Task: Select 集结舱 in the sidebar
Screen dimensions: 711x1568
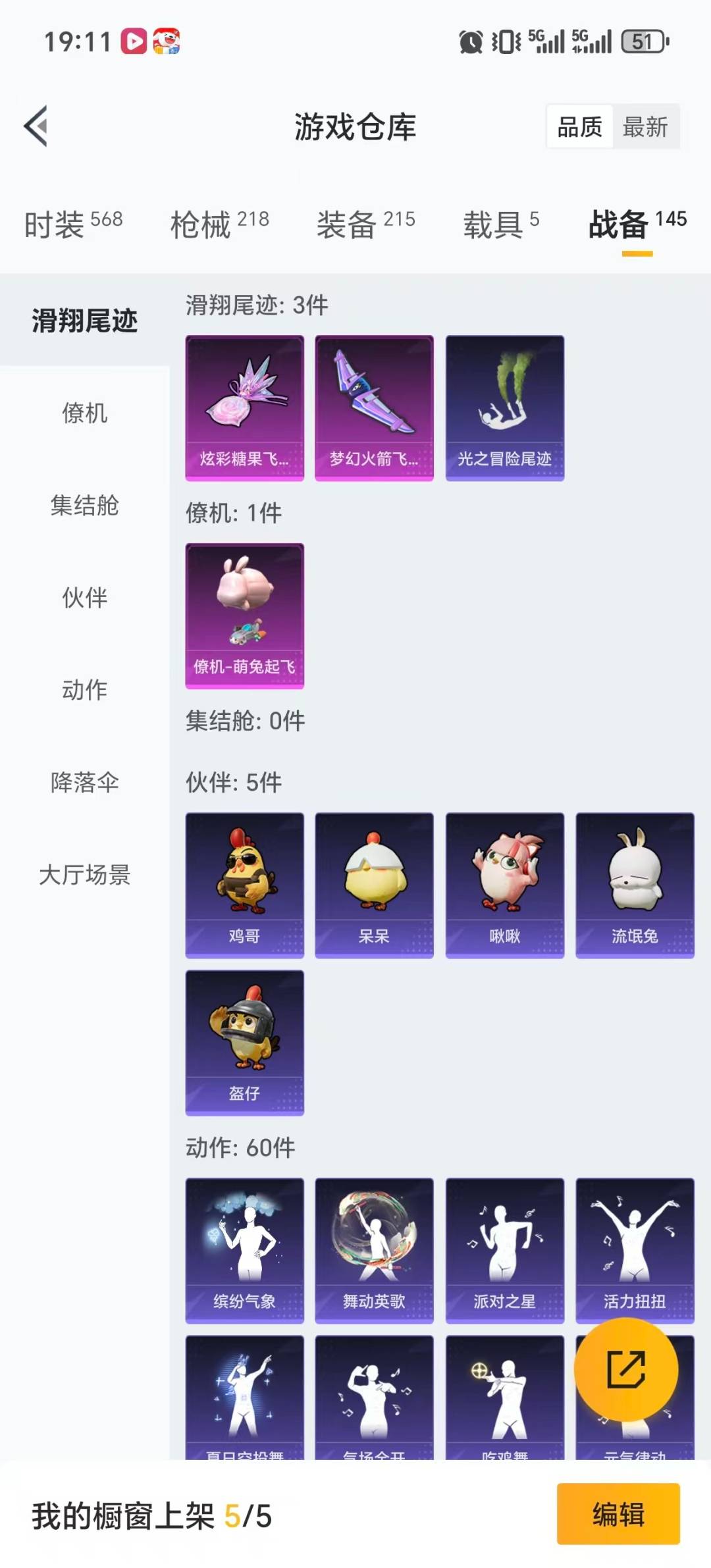Action: coord(84,506)
